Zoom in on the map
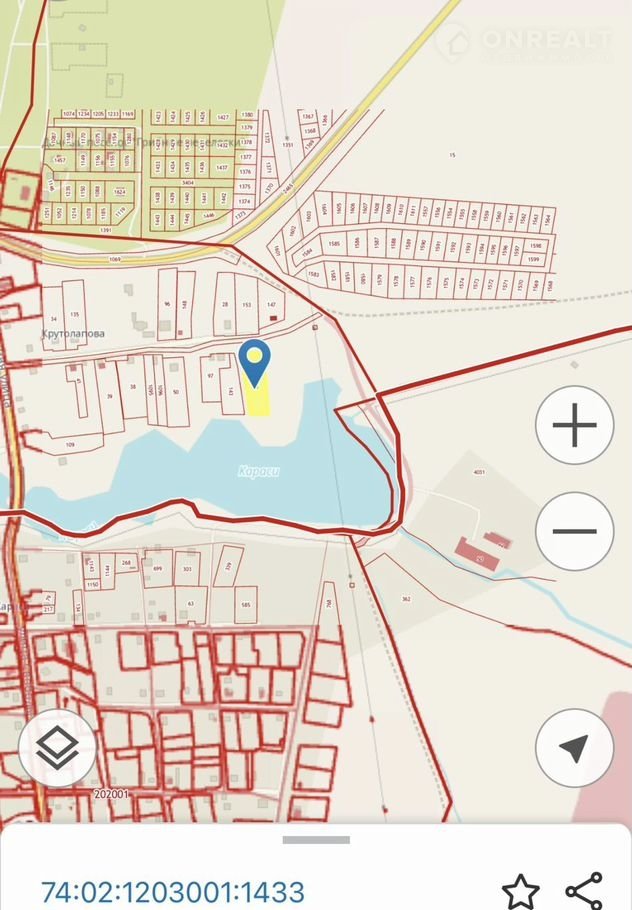This screenshot has height=910, width=632. pyautogui.click(x=574, y=426)
